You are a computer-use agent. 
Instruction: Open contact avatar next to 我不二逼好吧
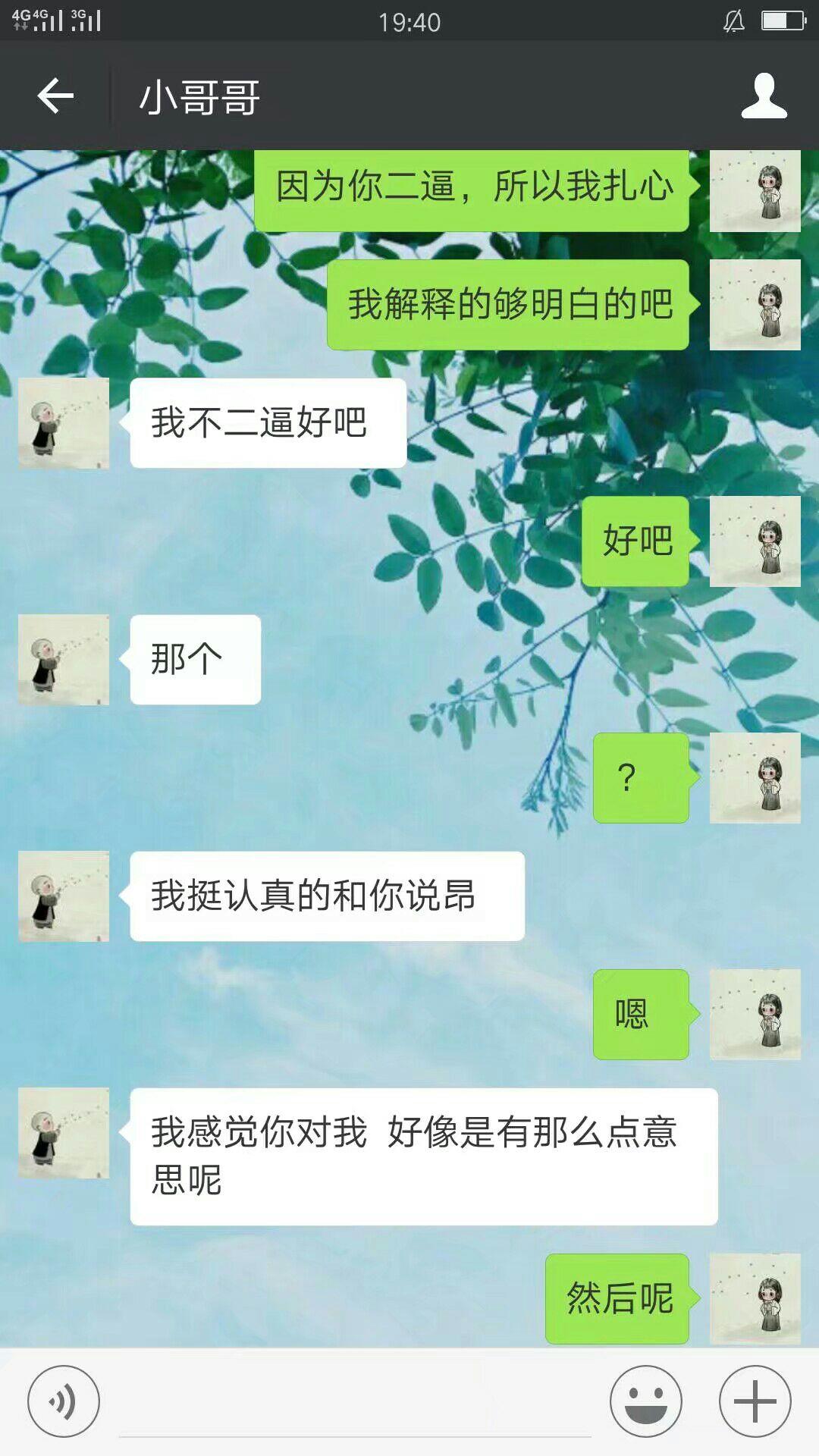[64, 423]
